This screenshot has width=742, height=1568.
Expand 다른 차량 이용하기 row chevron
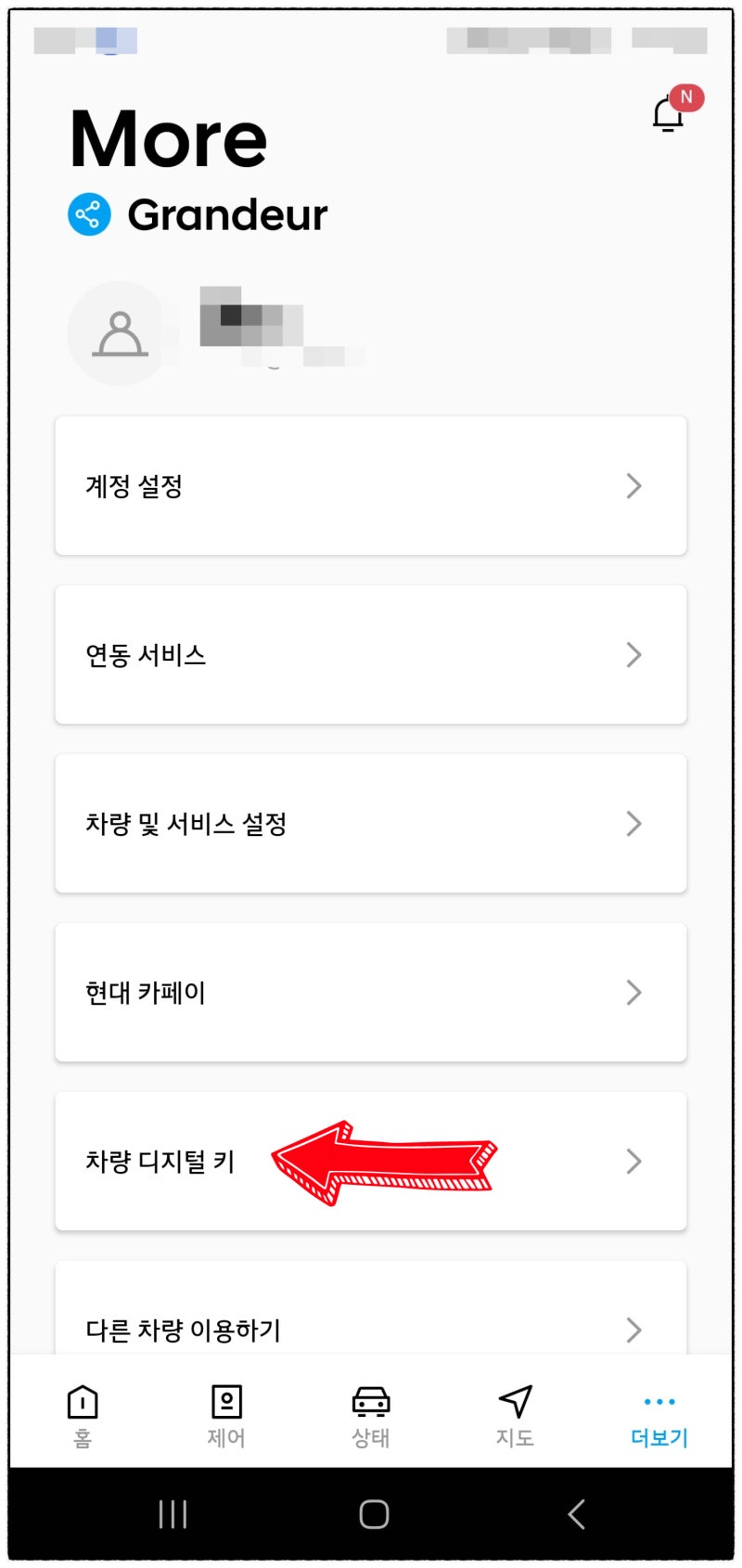pyautogui.click(x=634, y=1330)
